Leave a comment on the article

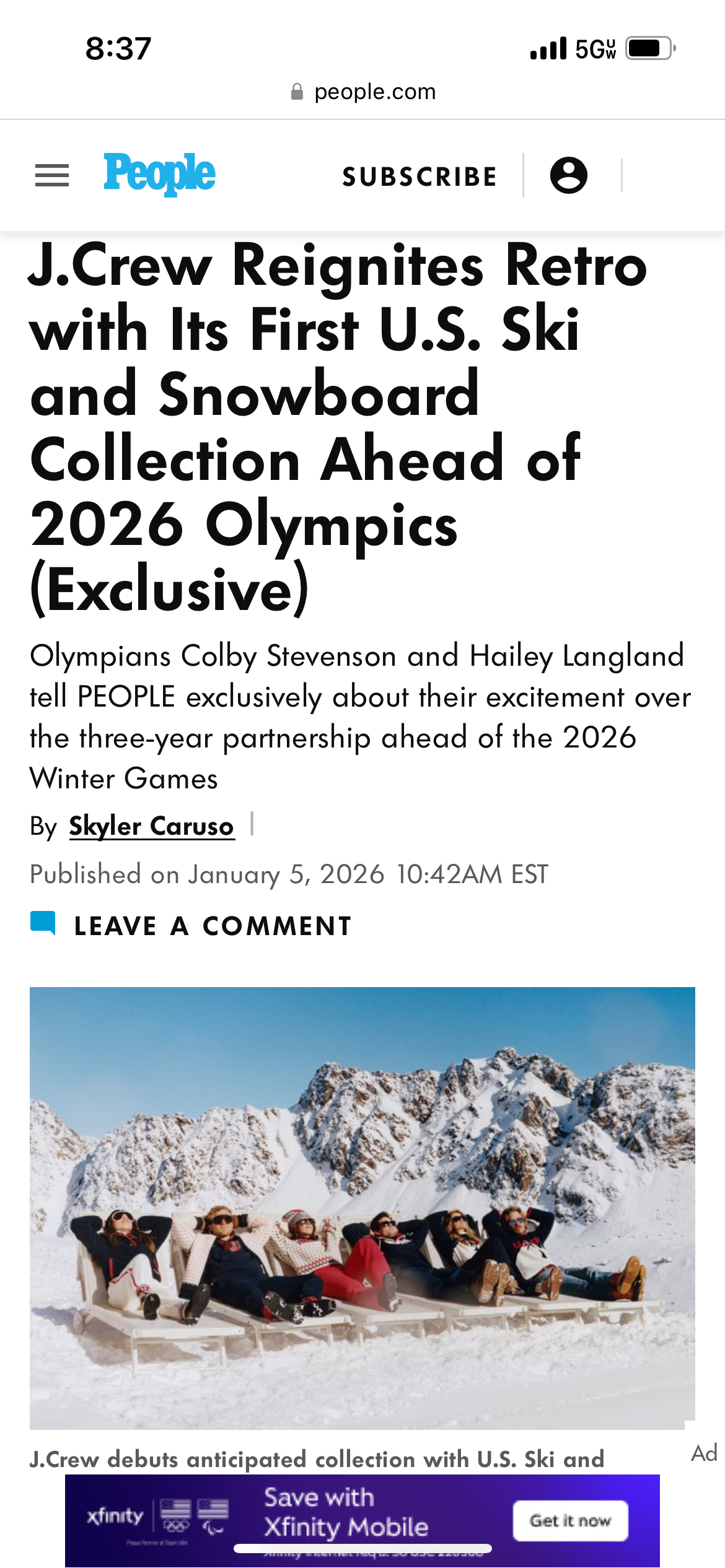(212, 926)
